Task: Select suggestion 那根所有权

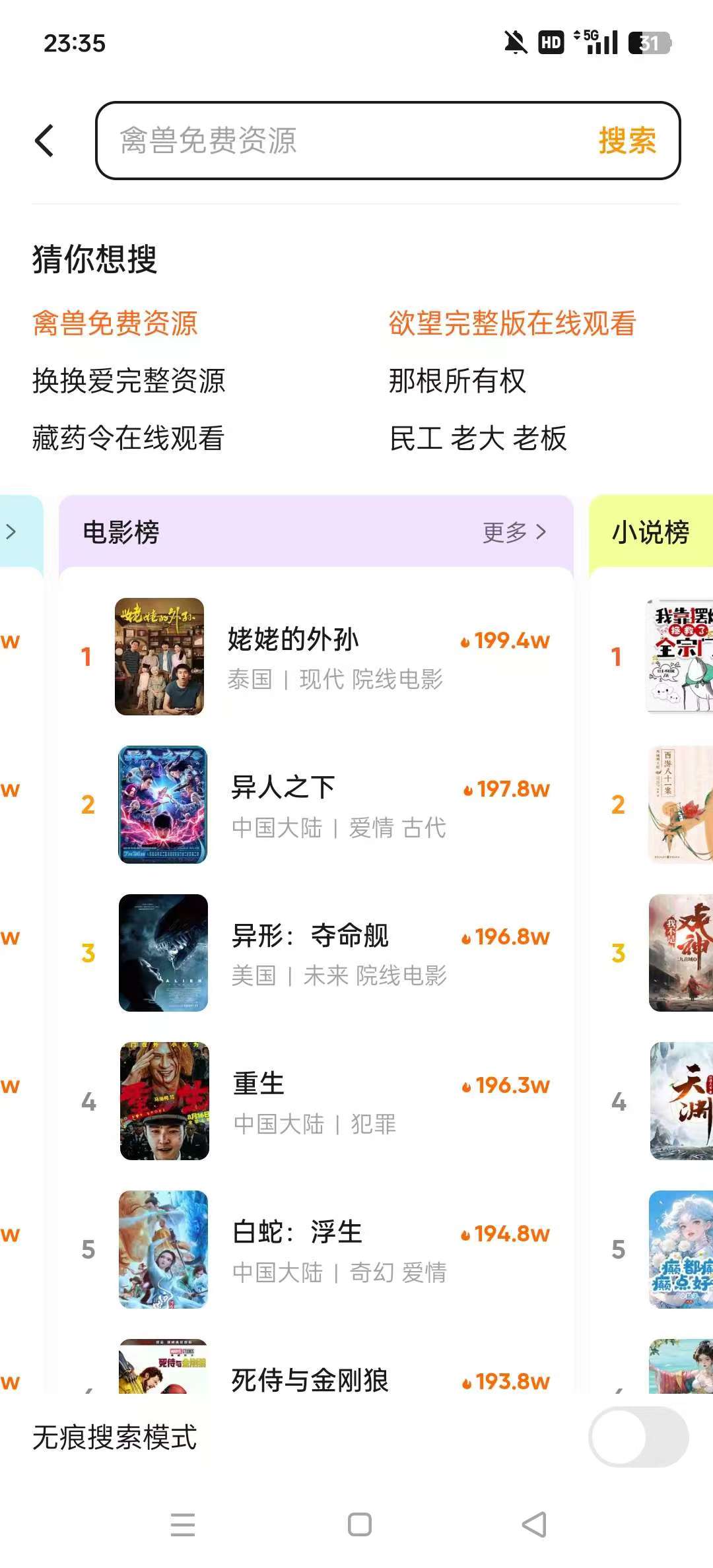Action: (x=457, y=381)
